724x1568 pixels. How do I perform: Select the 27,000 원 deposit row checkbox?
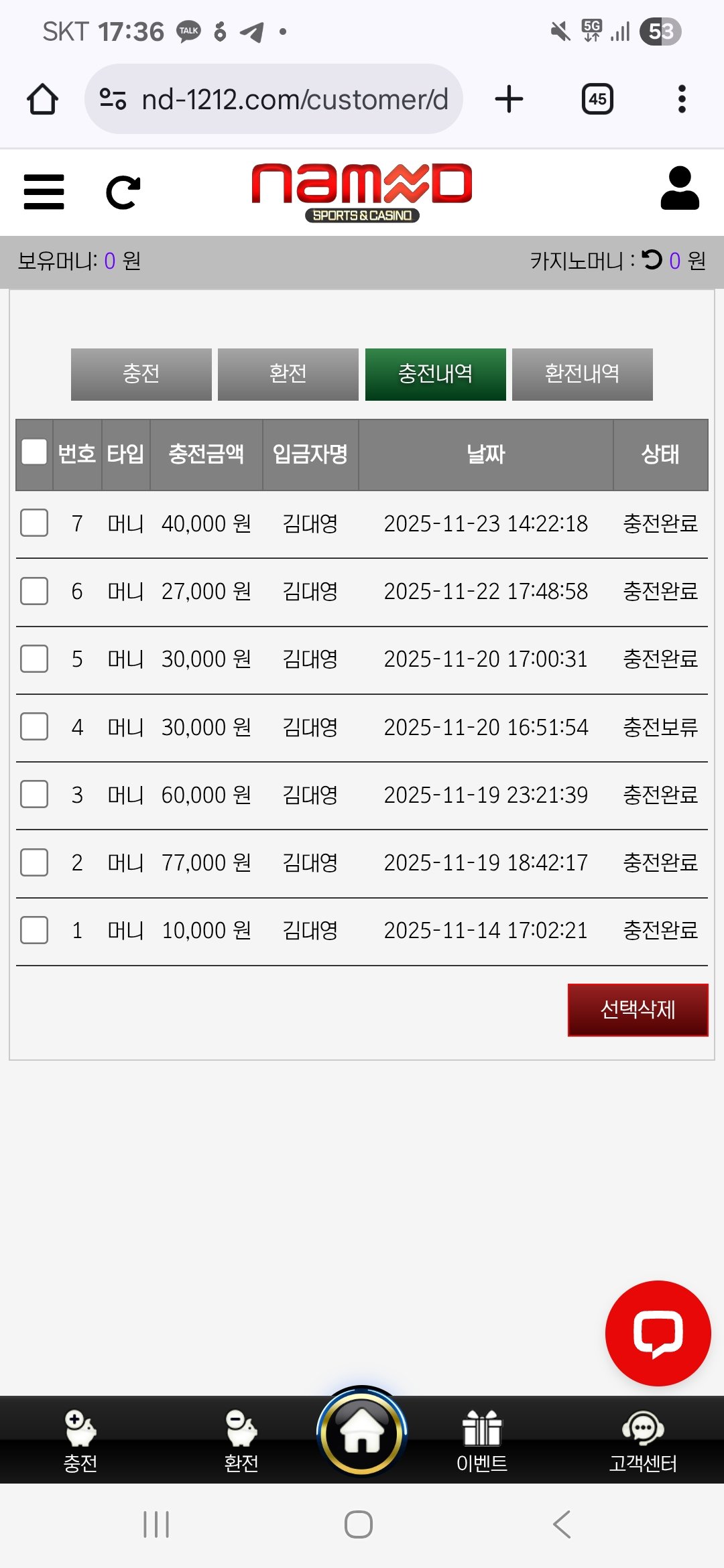tap(34, 591)
